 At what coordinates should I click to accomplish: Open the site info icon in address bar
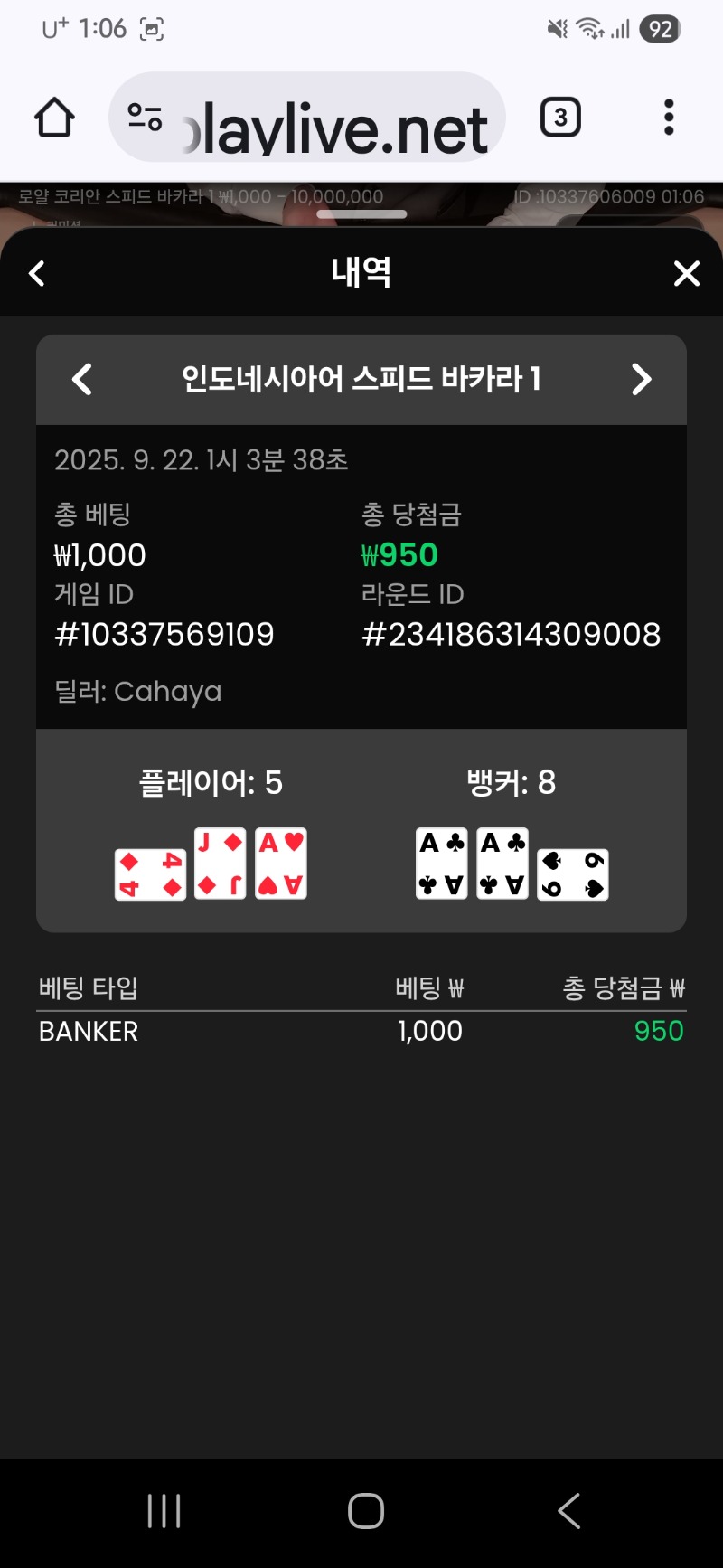click(145, 118)
